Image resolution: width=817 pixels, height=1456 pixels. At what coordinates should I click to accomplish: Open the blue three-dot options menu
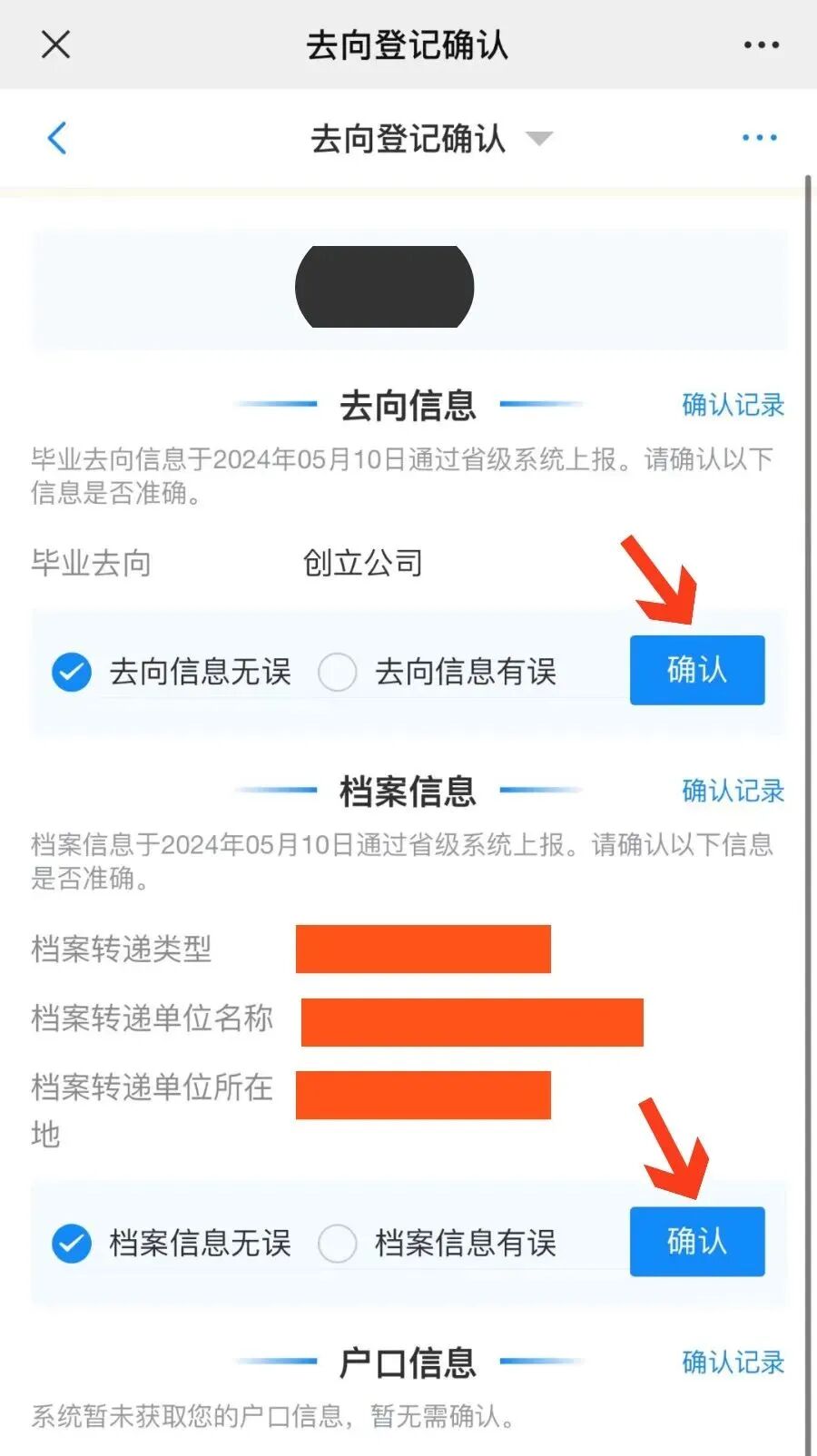pos(759,138)
